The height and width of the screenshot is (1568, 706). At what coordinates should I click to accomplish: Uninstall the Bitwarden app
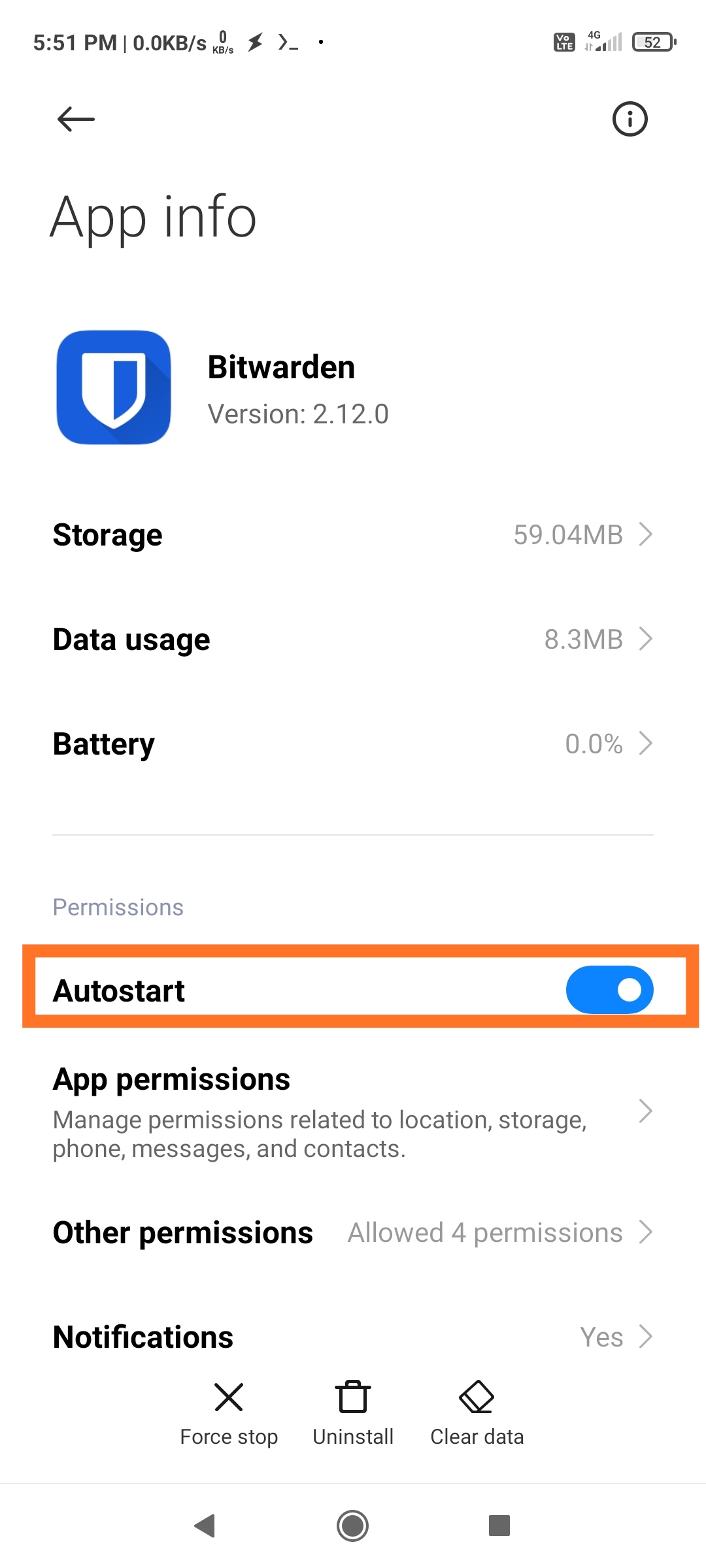click(x=353, y=1413)
